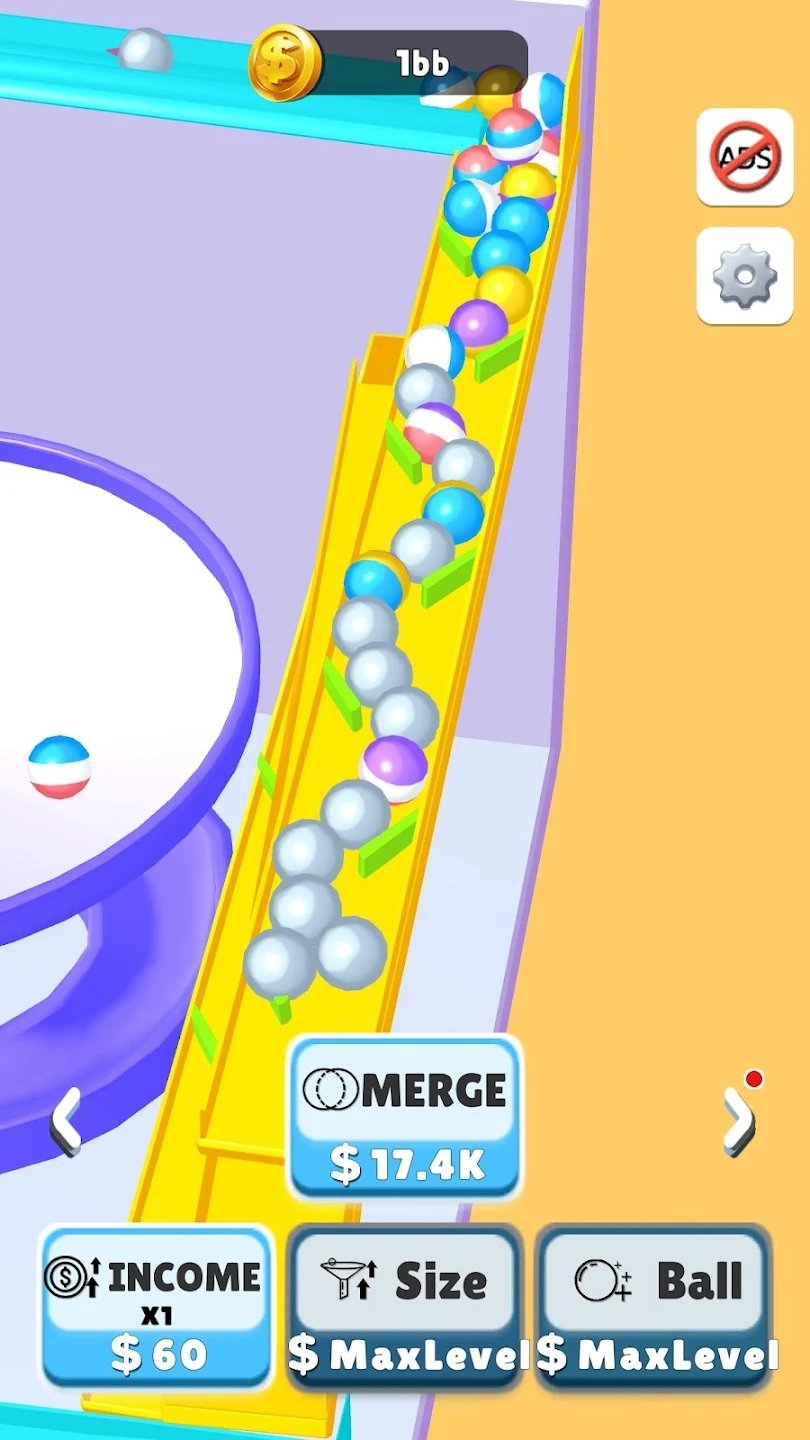Tap the Size upgrade button
The height and width of the screenshot is (1440, 810).
[405, 1307]
